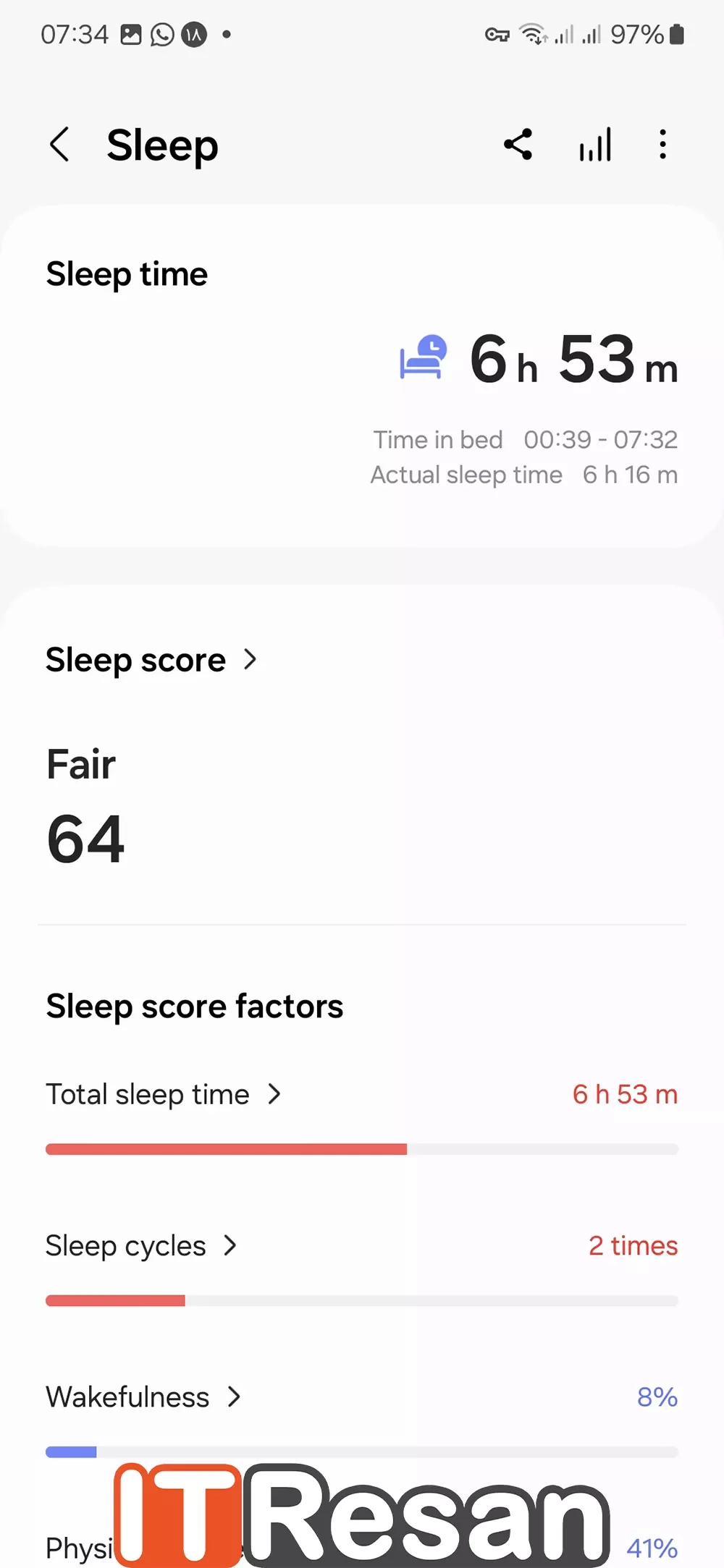This screenshot has height=1568, width=724.
Task: Go back from the Sleep screen
Action: tap(60, 145)
